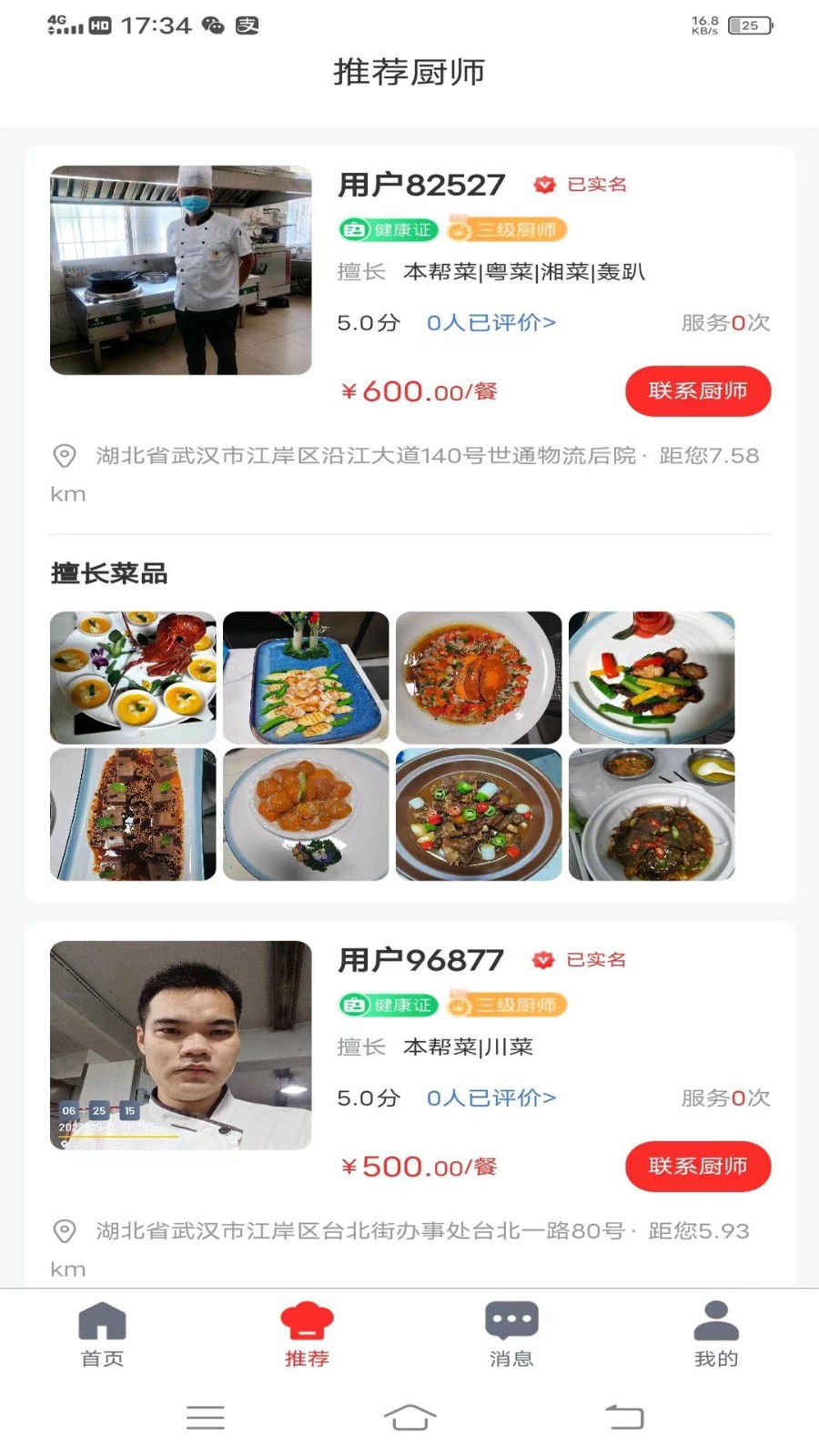
Task: Go to the 消息 tab
Action: click(x=511, y=1334)
